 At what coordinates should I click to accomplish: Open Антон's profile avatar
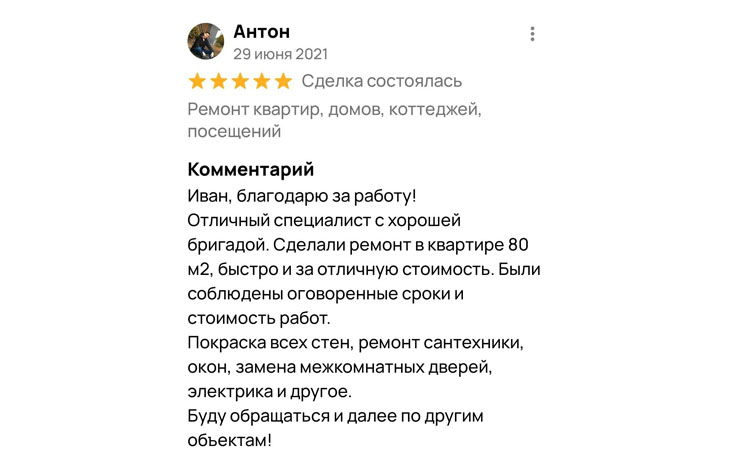coord(206,42)
